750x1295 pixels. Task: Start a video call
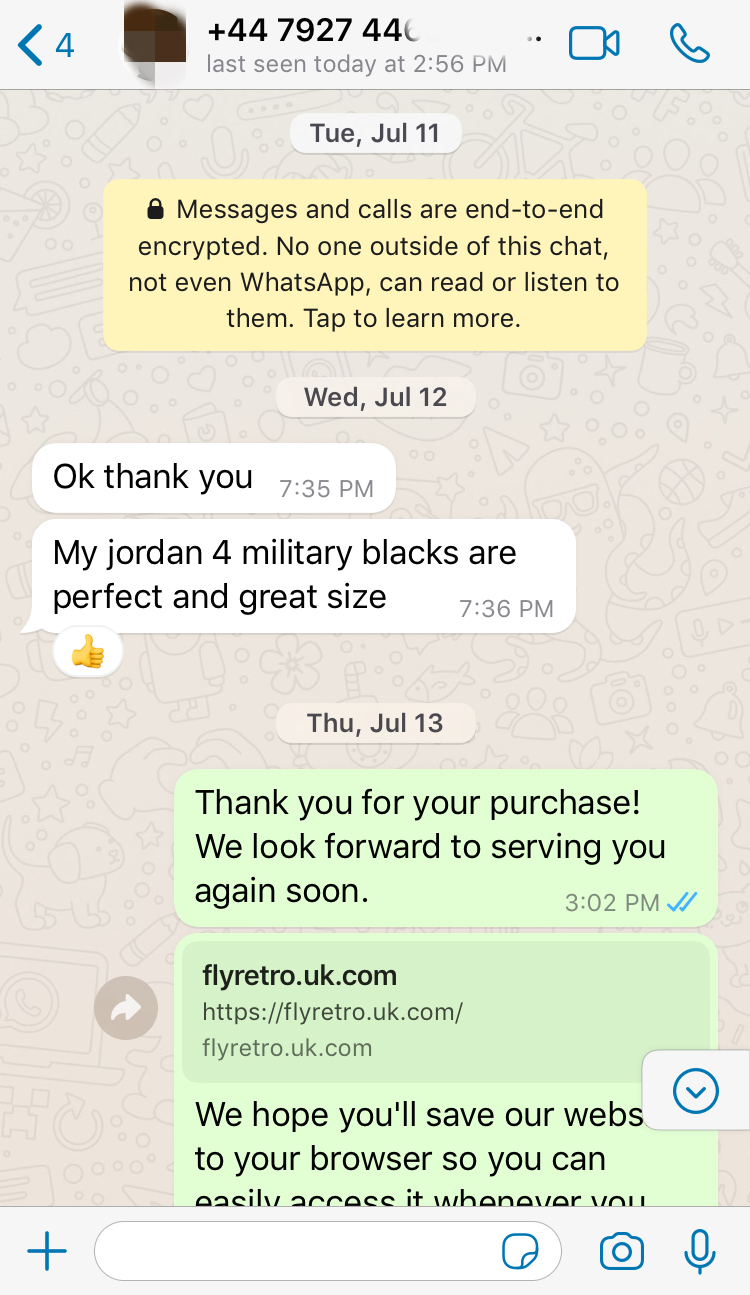click(x=594, y=44)
